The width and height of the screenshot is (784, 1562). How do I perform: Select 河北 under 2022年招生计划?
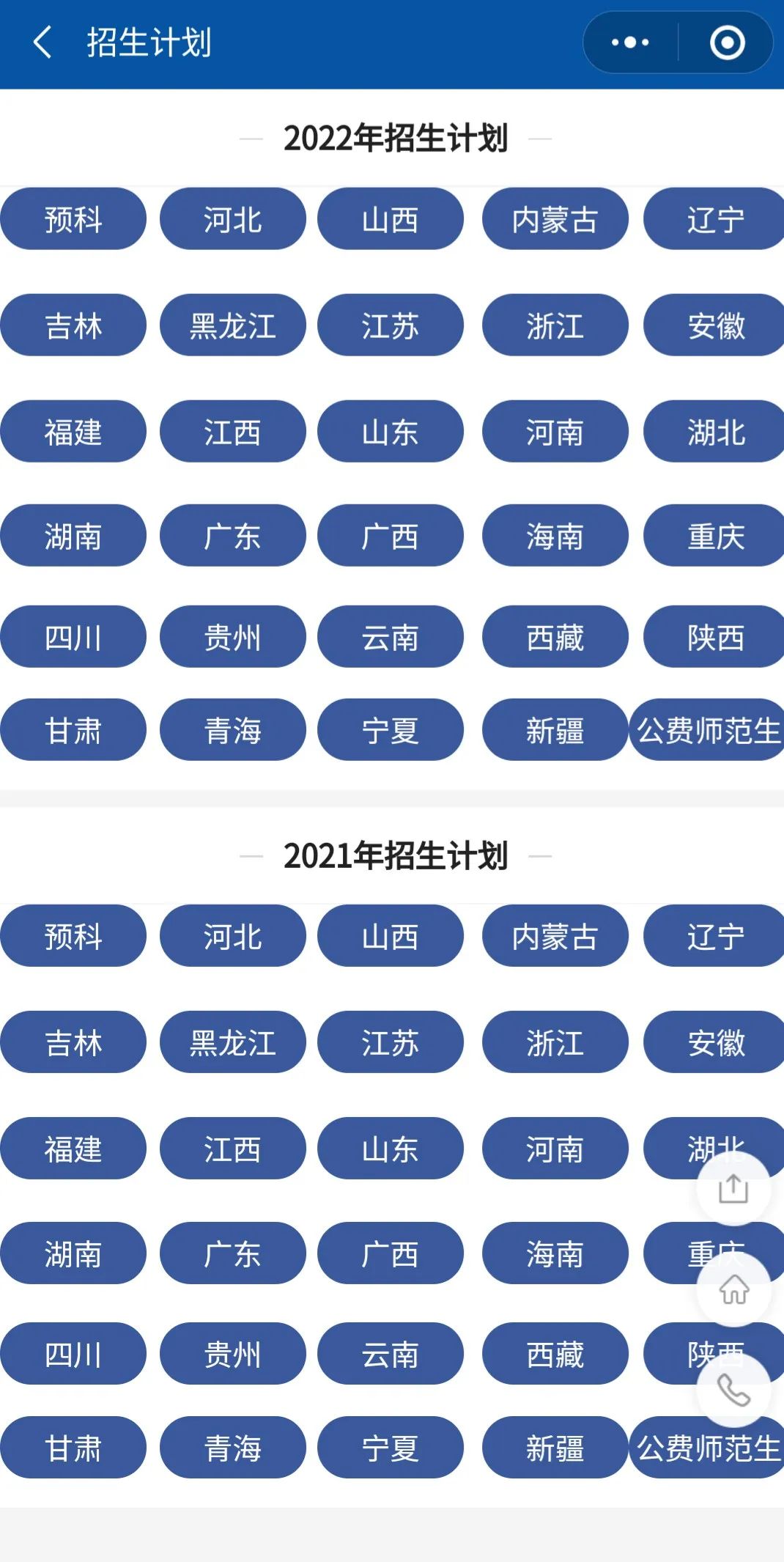coord(232,219)
